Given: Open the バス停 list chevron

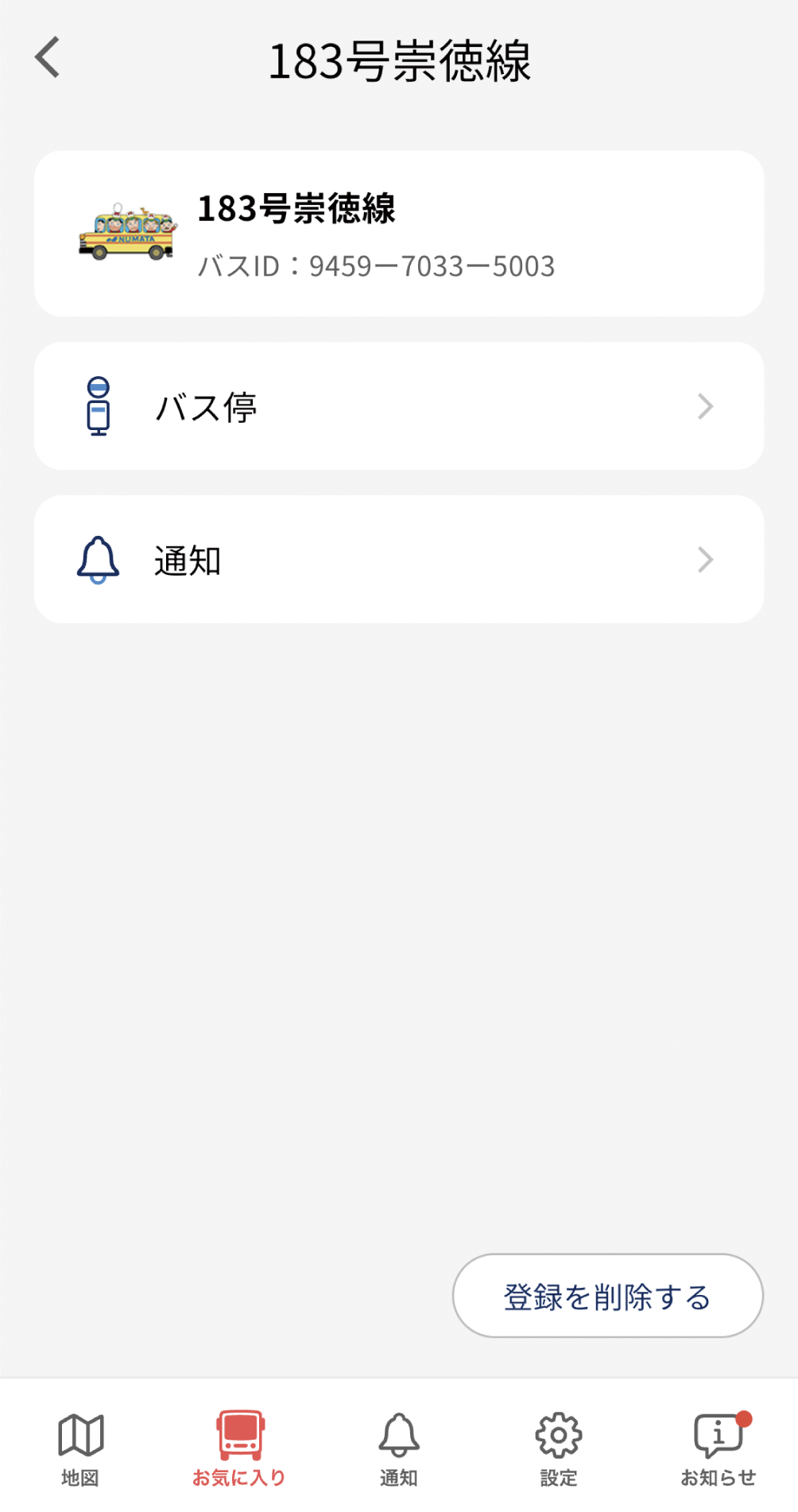Looking at the screenshot, I should [x=706, y=406].
